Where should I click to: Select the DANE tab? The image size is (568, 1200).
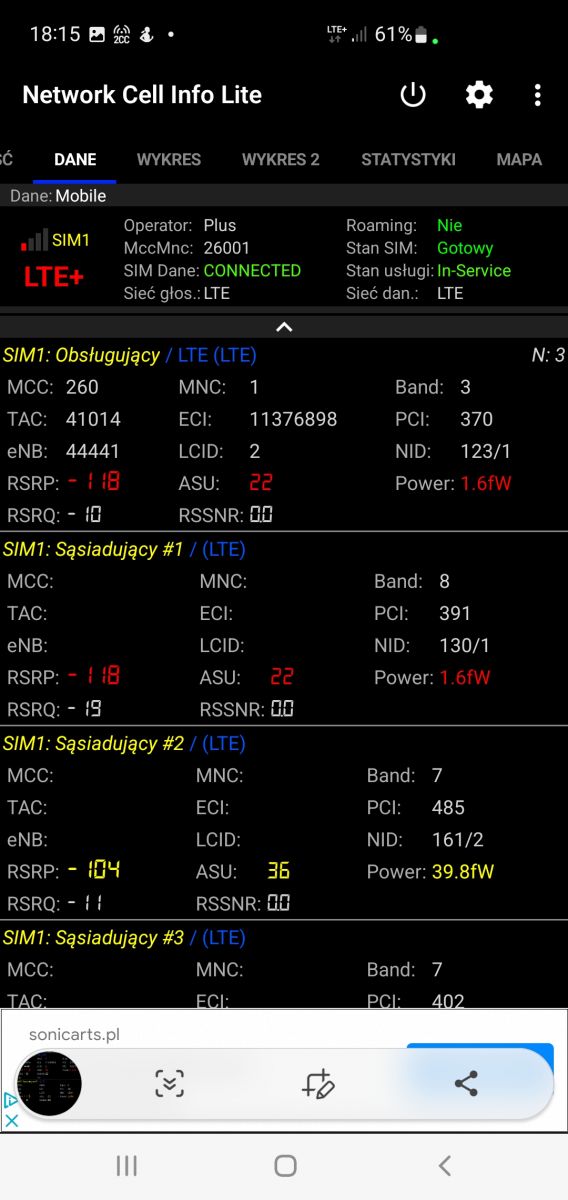point(75,159)
